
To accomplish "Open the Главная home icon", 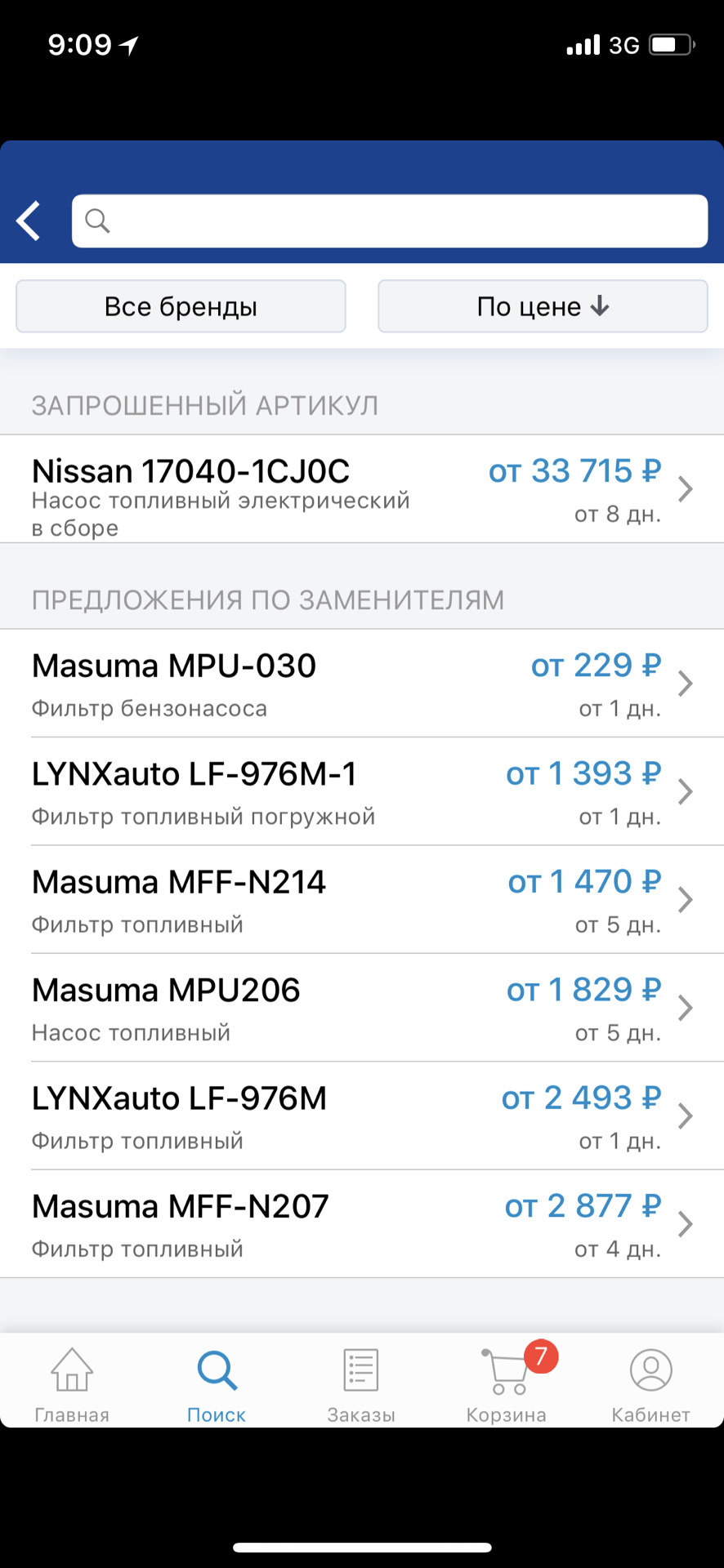I will [72, 1369].
